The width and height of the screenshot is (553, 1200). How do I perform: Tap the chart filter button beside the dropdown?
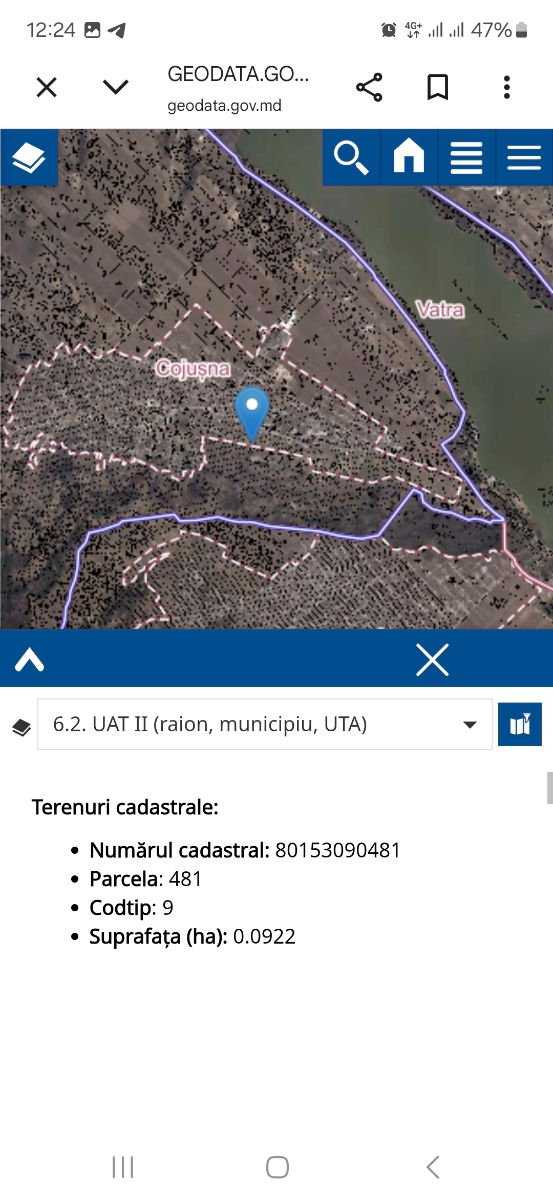pyautogui.click(x=520, y=724)
